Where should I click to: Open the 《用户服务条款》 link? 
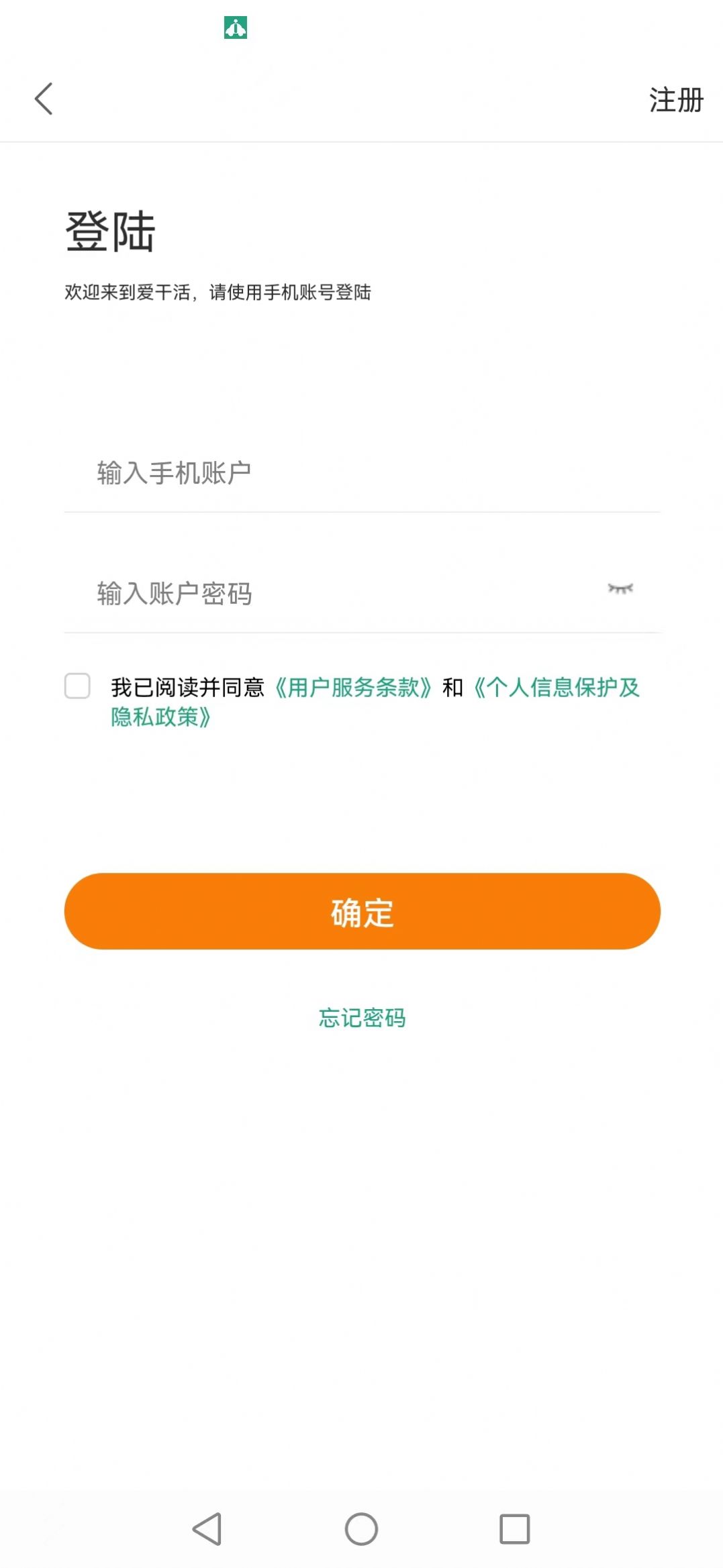[352, 688]
